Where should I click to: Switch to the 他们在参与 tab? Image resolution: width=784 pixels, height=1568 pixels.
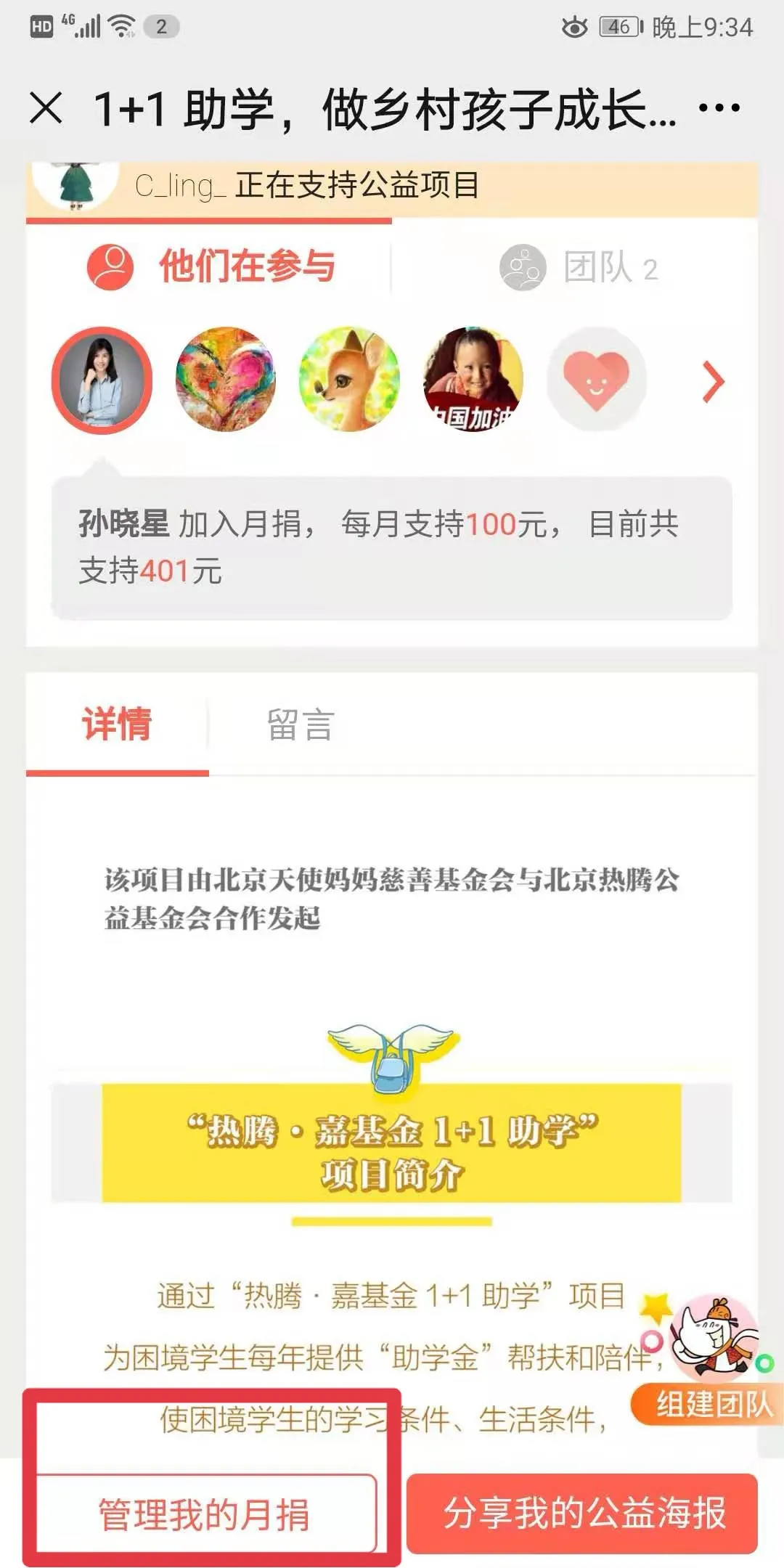211,266
